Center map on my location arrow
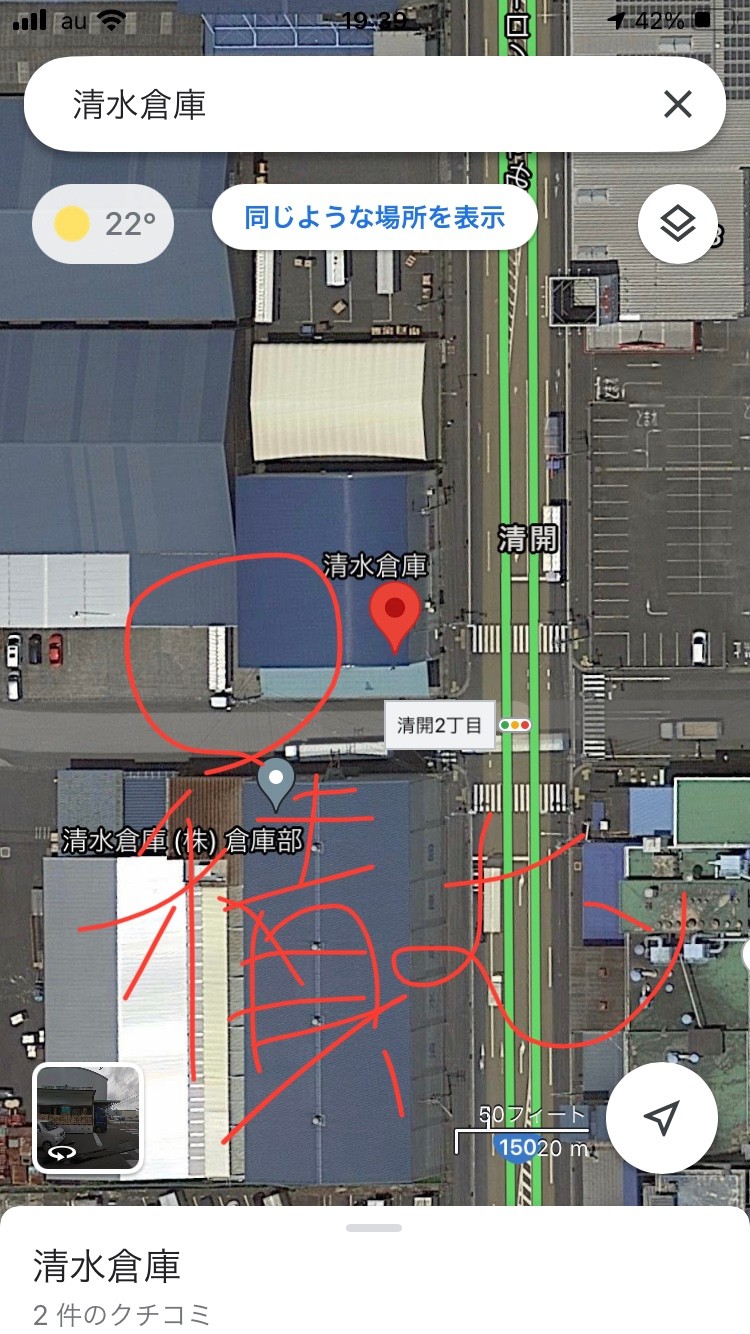This screenshot has width=750, height=1334. click(x=662, y=1118)
